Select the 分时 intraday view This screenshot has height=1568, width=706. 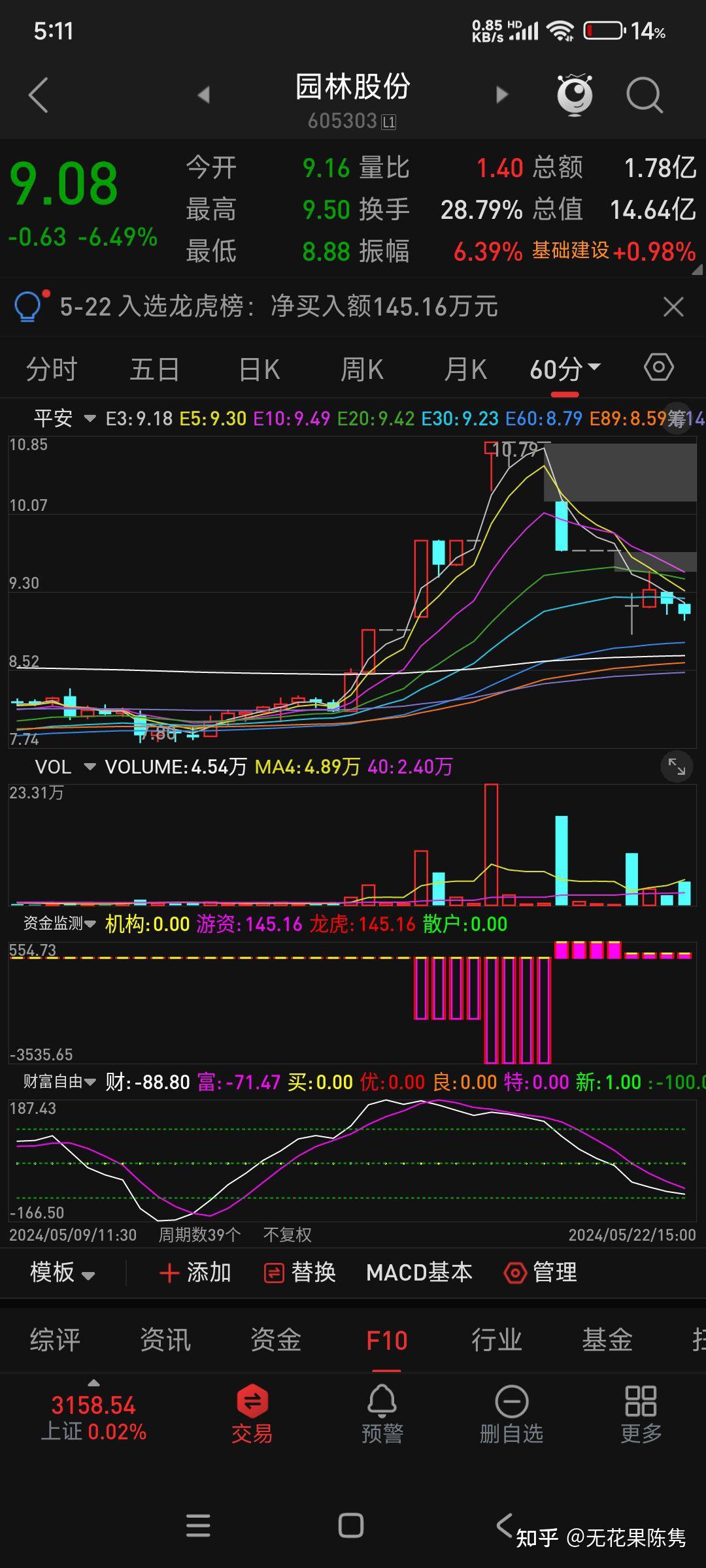(52, 369)
